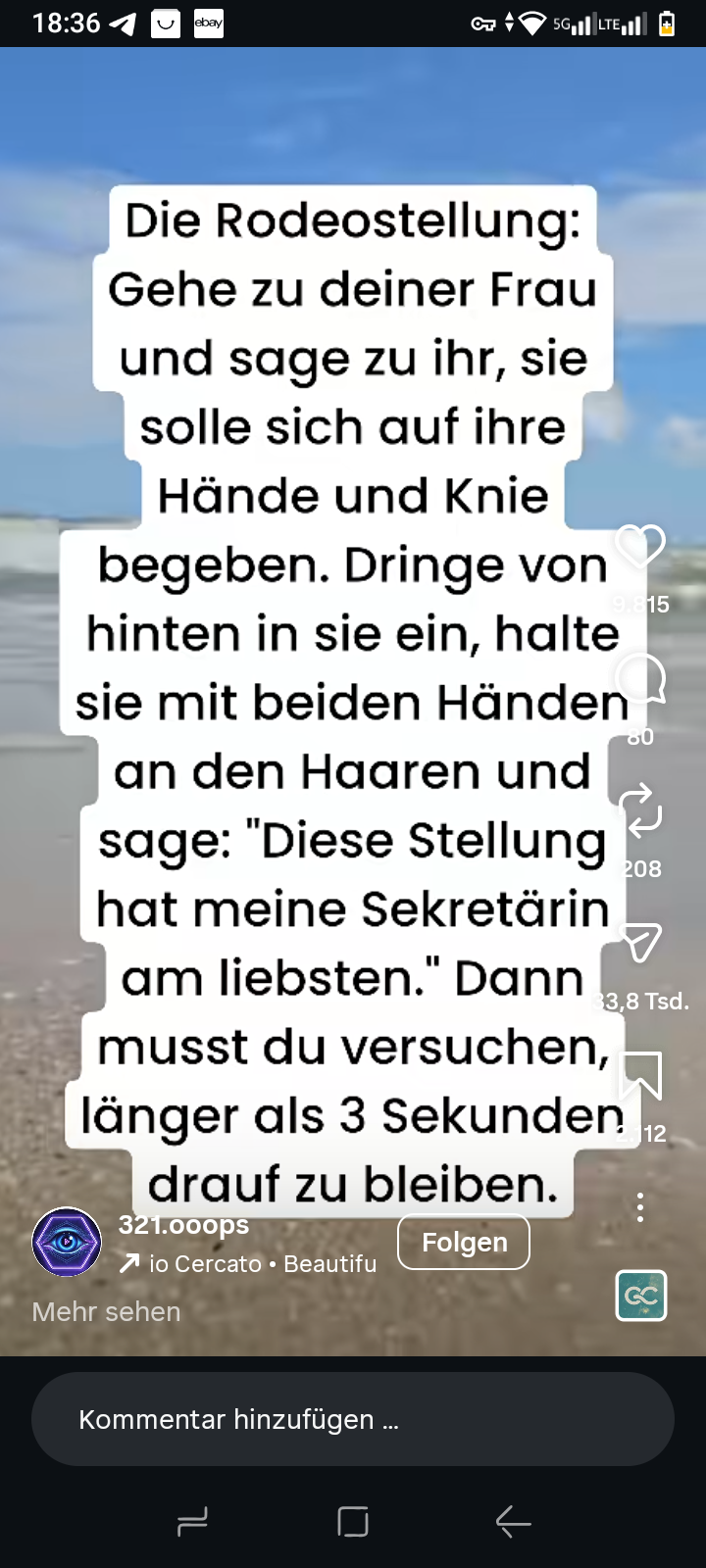
Task: Go back with the system back arrow
Action: (x=513, y=1522)
